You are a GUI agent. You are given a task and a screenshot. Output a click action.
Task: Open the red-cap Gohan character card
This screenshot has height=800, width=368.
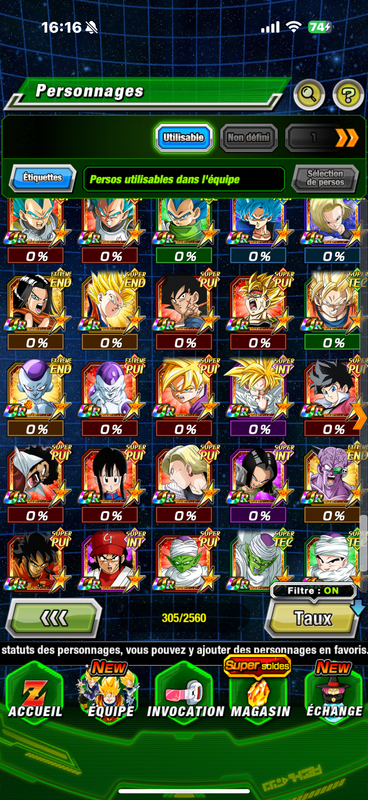[x=110, y=562]
